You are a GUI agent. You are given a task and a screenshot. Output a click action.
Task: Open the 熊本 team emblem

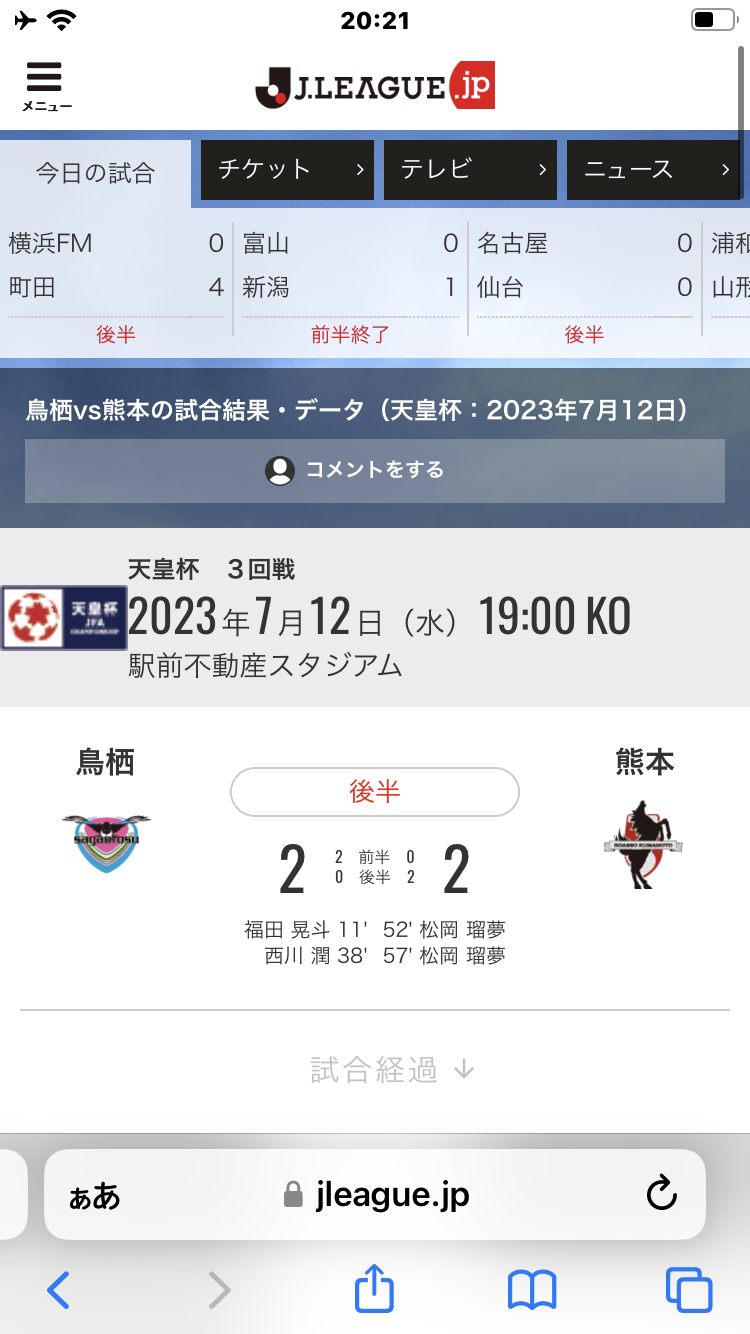click(643, 845)
